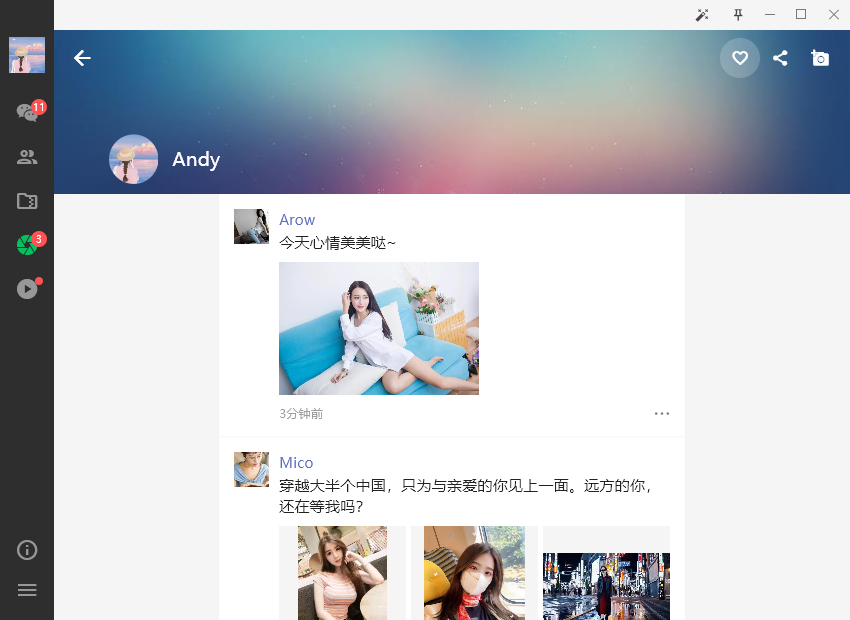This screenshot has width=850, height=620.
Task: Open the video play tab
Action: (27, 289)
